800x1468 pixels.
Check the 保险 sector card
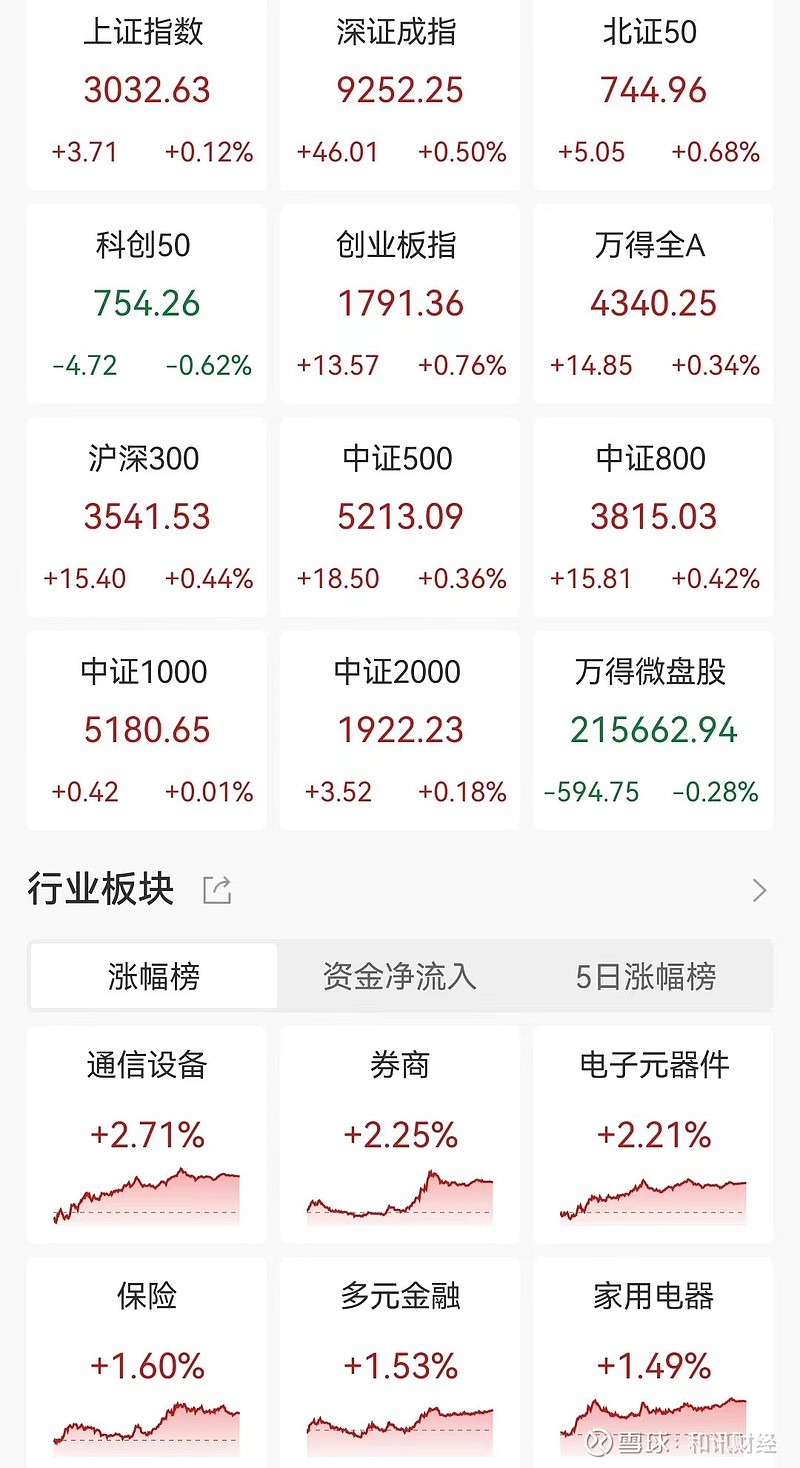point(147,1365)
